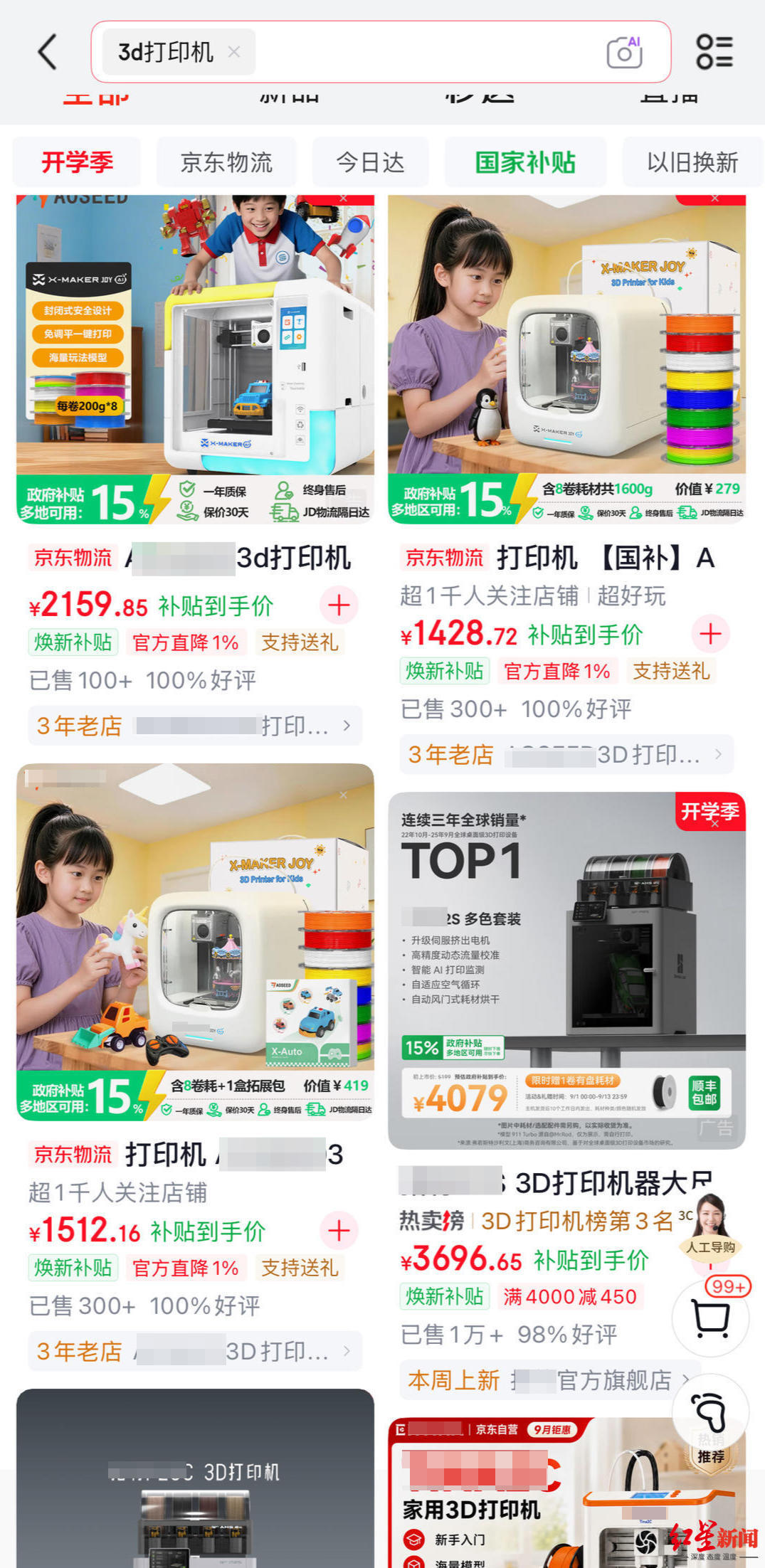Add the ¥1512.16 printer to cart
The height and width of the screenshot is (1568, 765).
click(339, 1230)
